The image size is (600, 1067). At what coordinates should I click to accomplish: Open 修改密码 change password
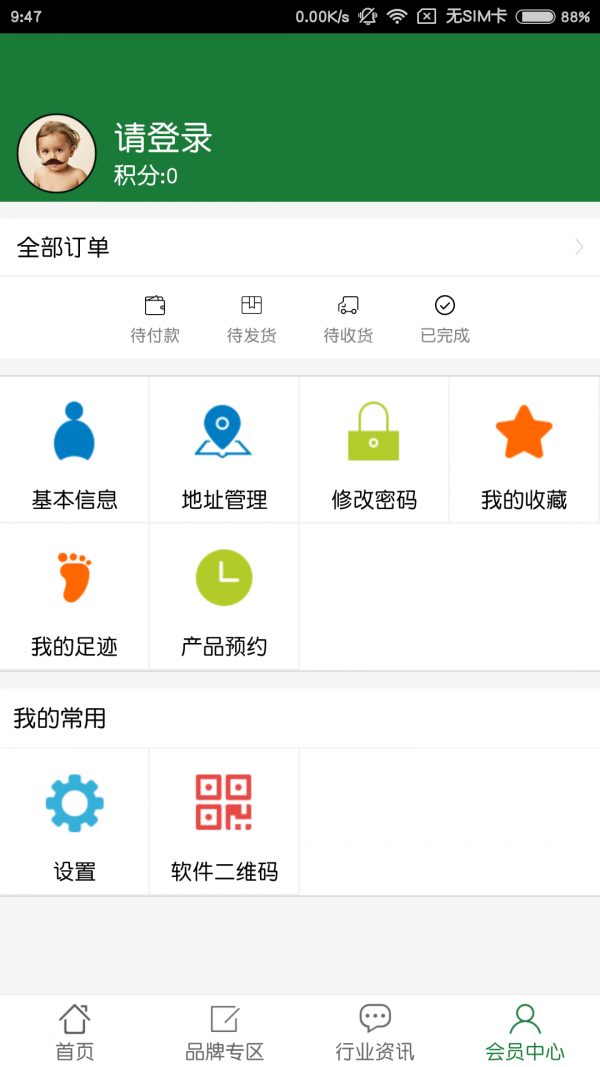point(374,450)
